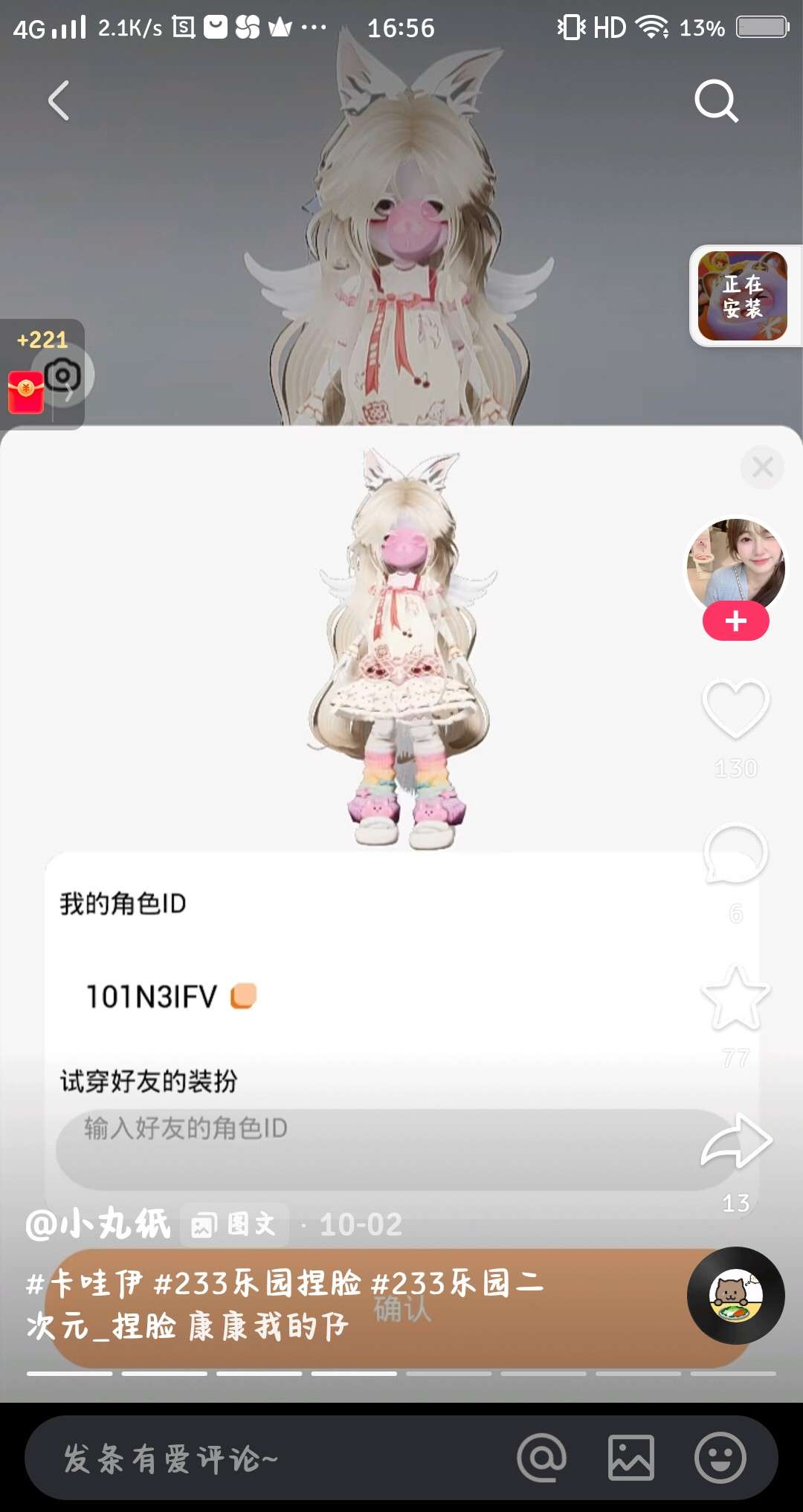Go back with the top-left arrow
This screenshot has height=1512, width=803.
coord(59,100)
